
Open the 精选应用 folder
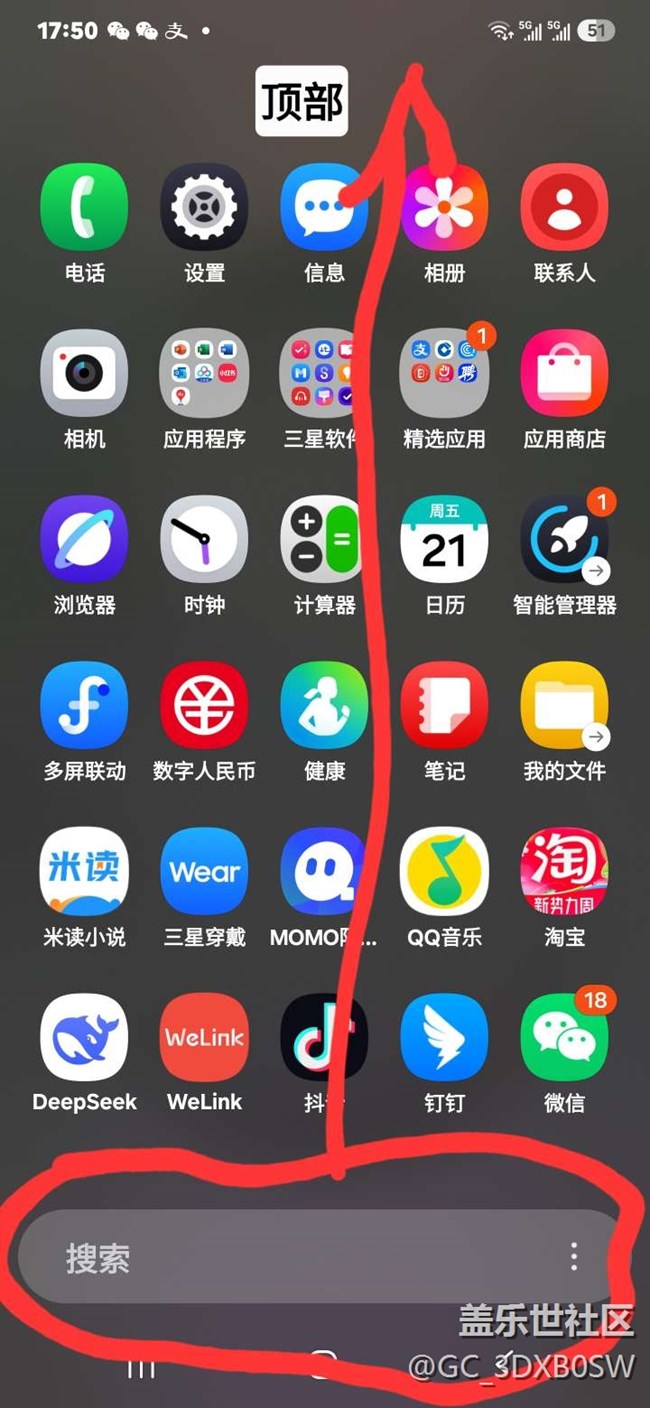point(444,373)
